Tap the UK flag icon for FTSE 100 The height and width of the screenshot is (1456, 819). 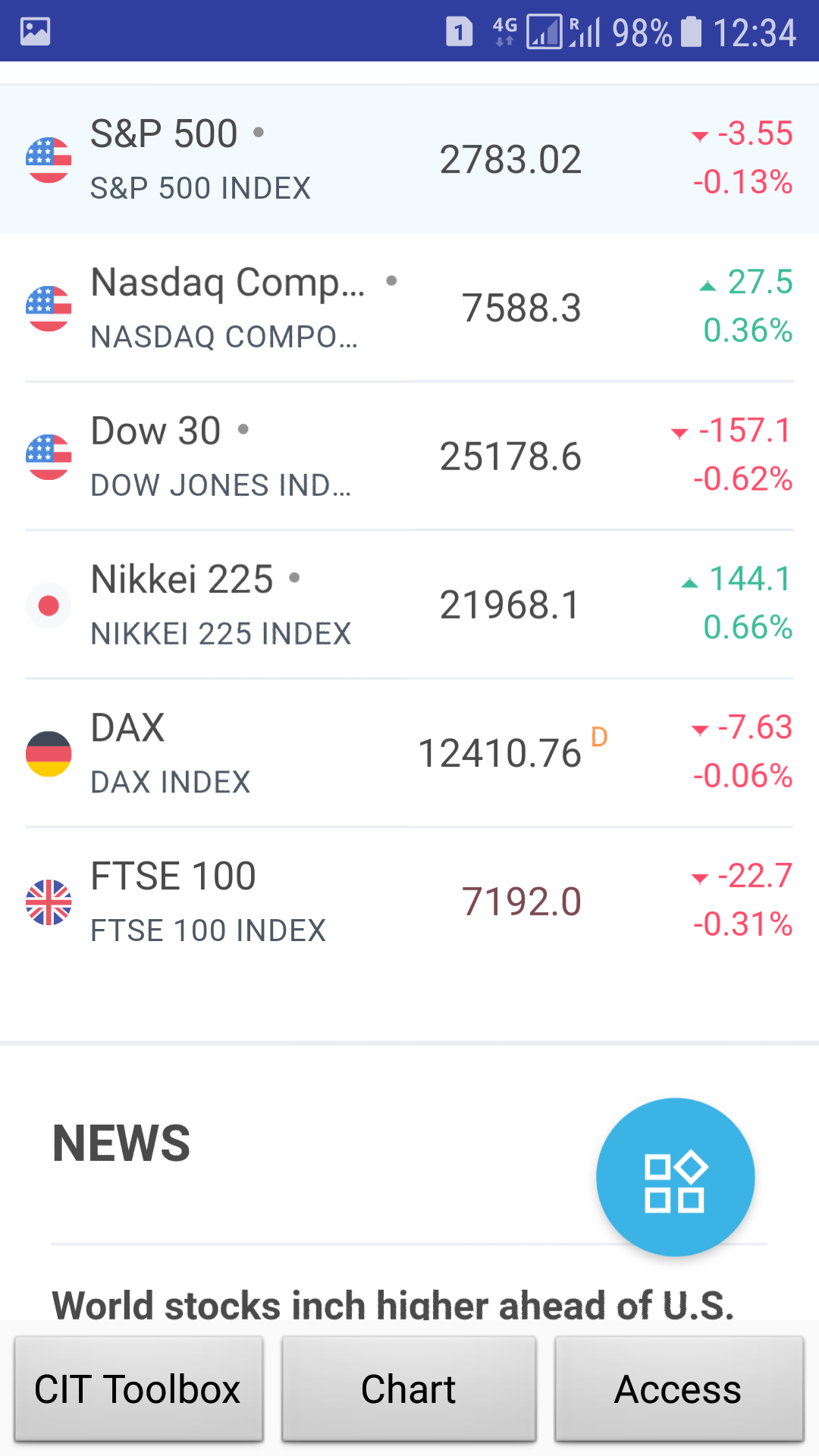tap(48, 902)
